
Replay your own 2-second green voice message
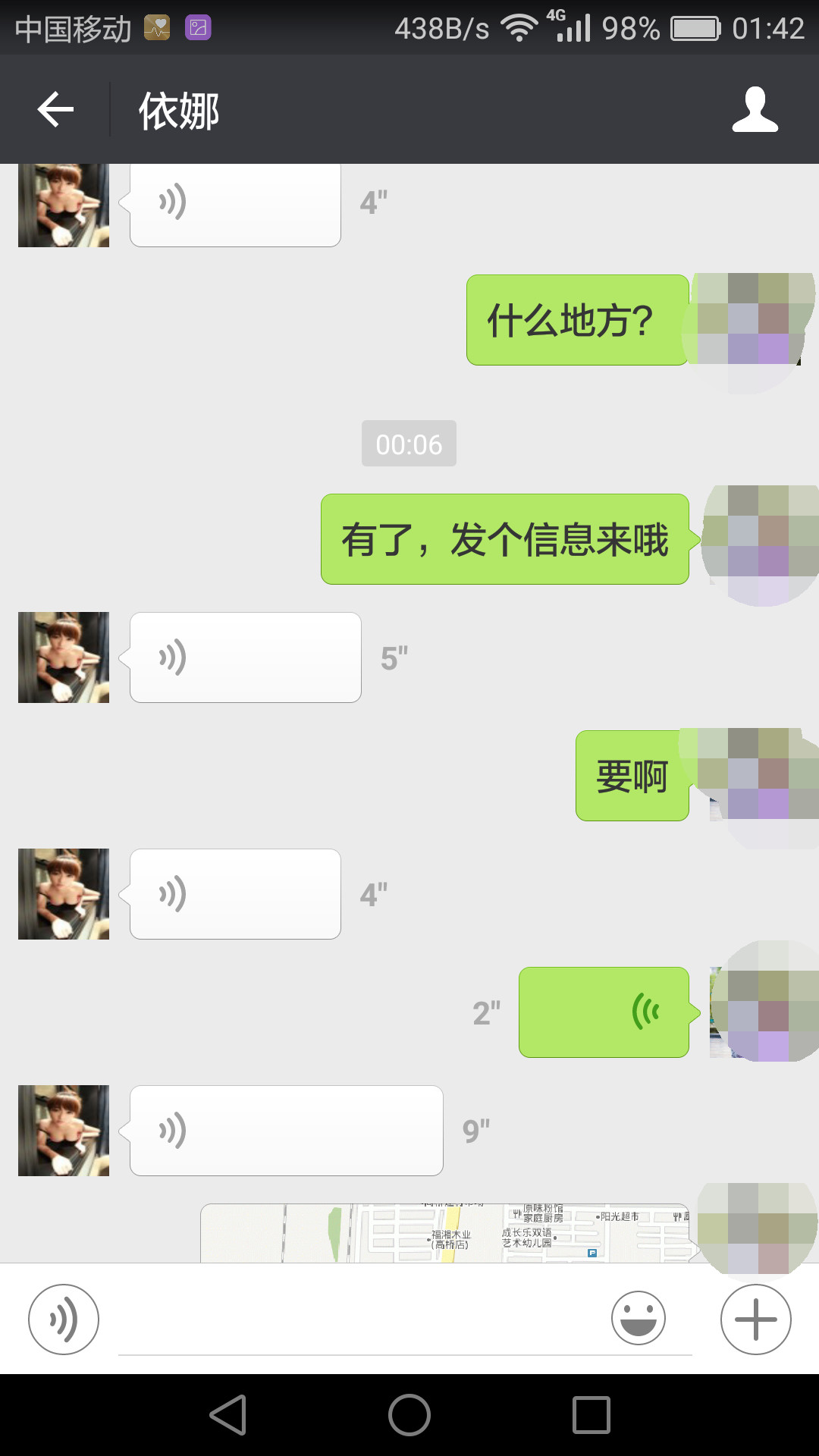click(x=603, y=1012)
